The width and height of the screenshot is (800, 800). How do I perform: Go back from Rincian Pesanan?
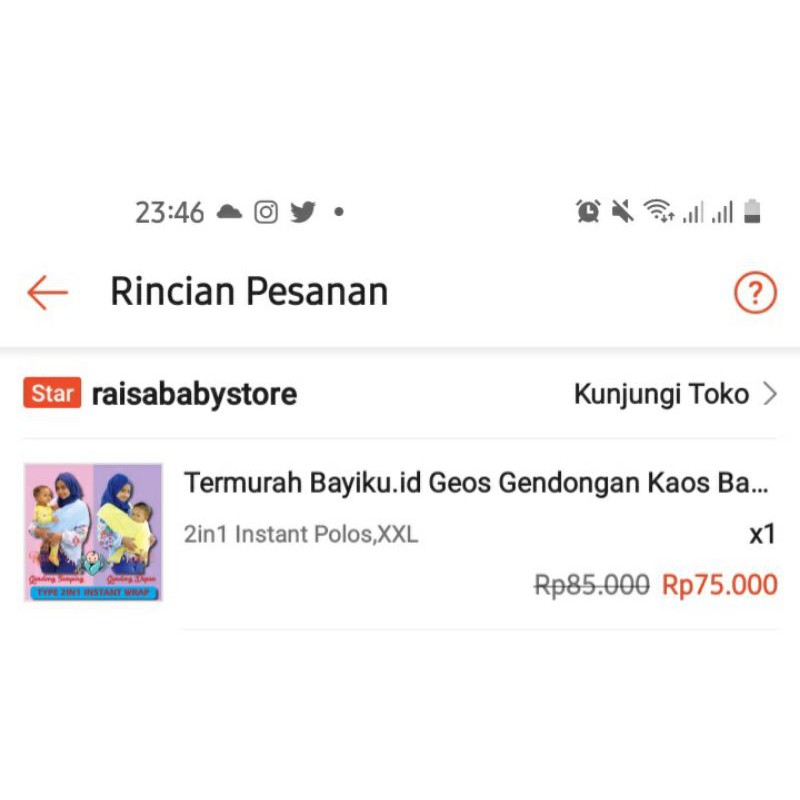point(47,293)
